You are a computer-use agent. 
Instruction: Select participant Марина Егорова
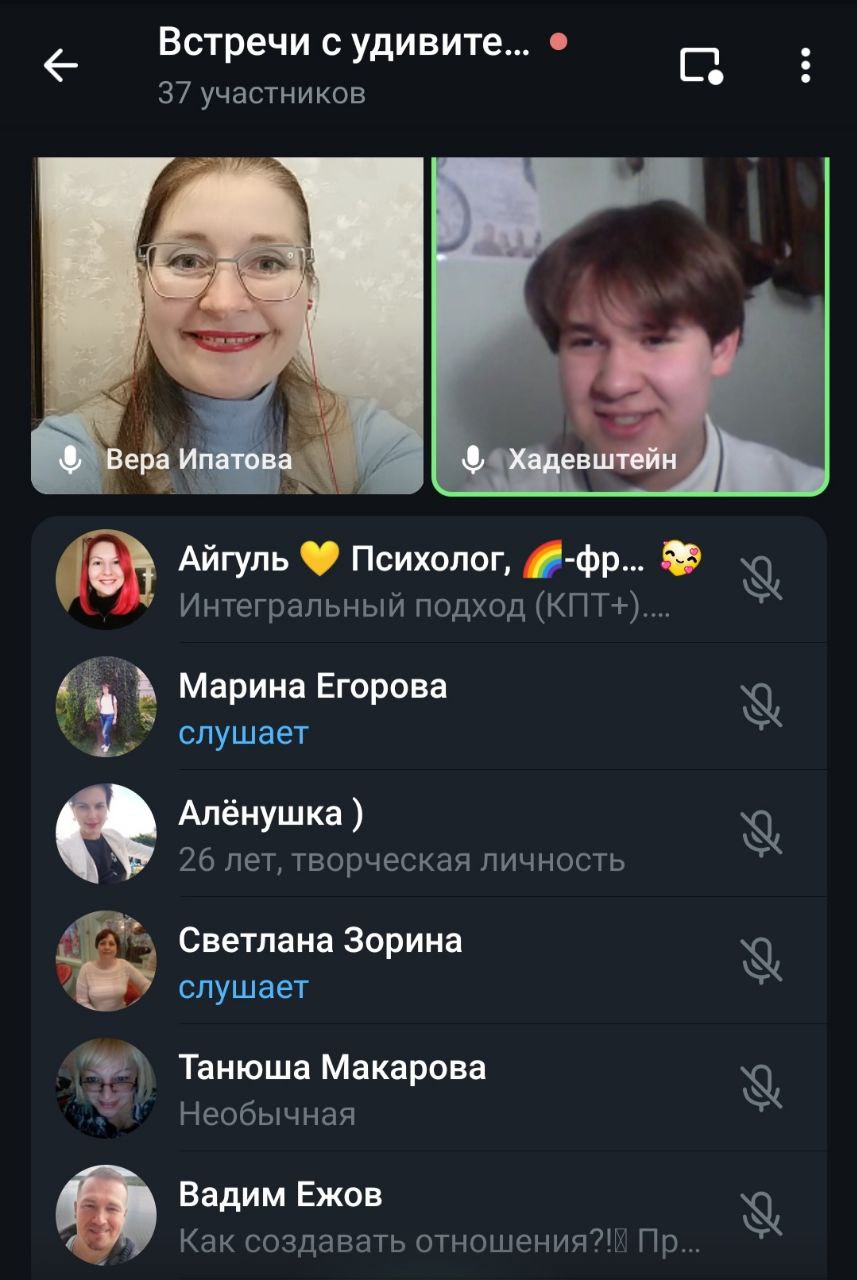point(430,706)
